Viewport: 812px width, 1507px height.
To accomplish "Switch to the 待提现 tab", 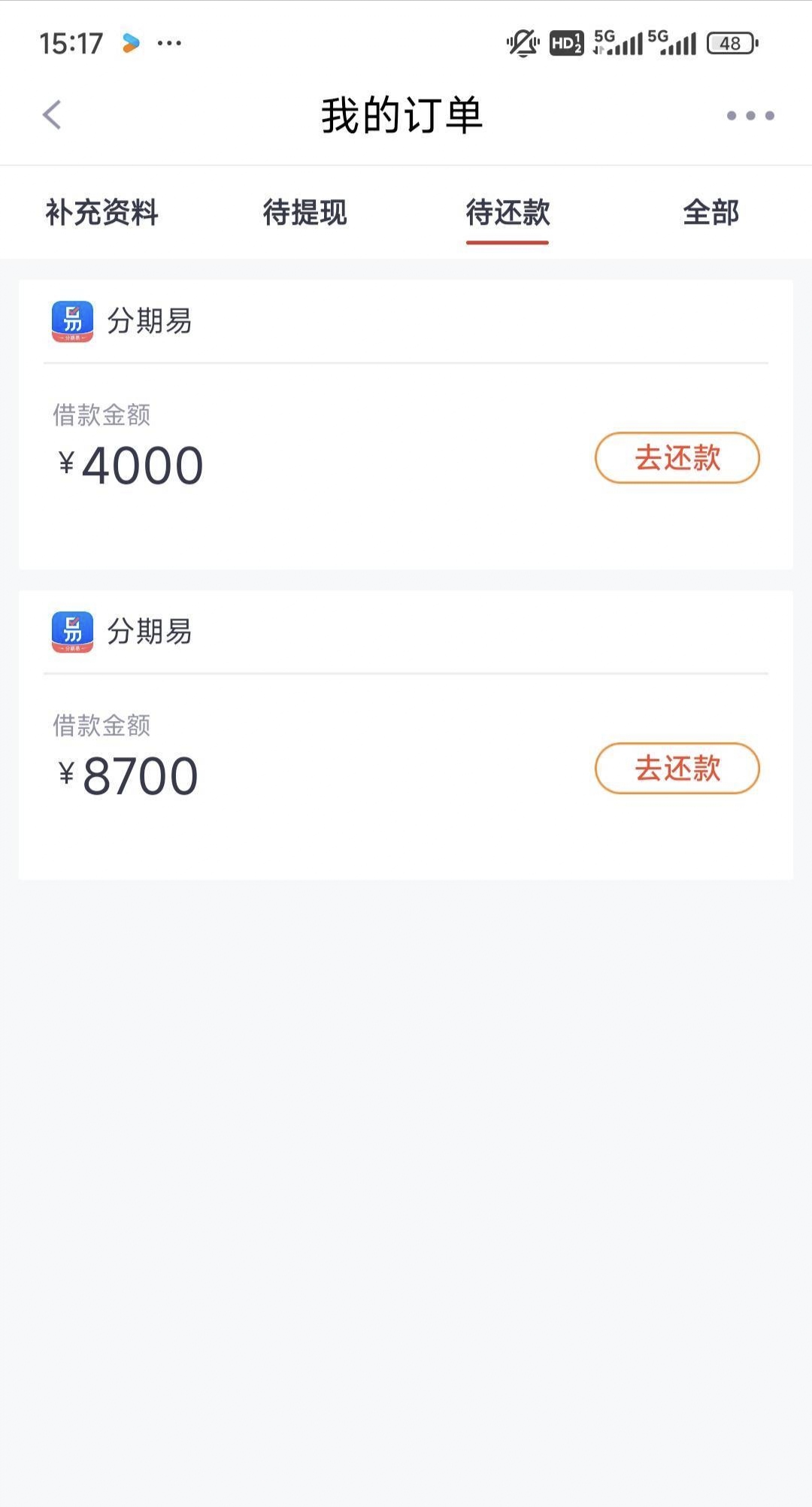I will coord(305,213).
